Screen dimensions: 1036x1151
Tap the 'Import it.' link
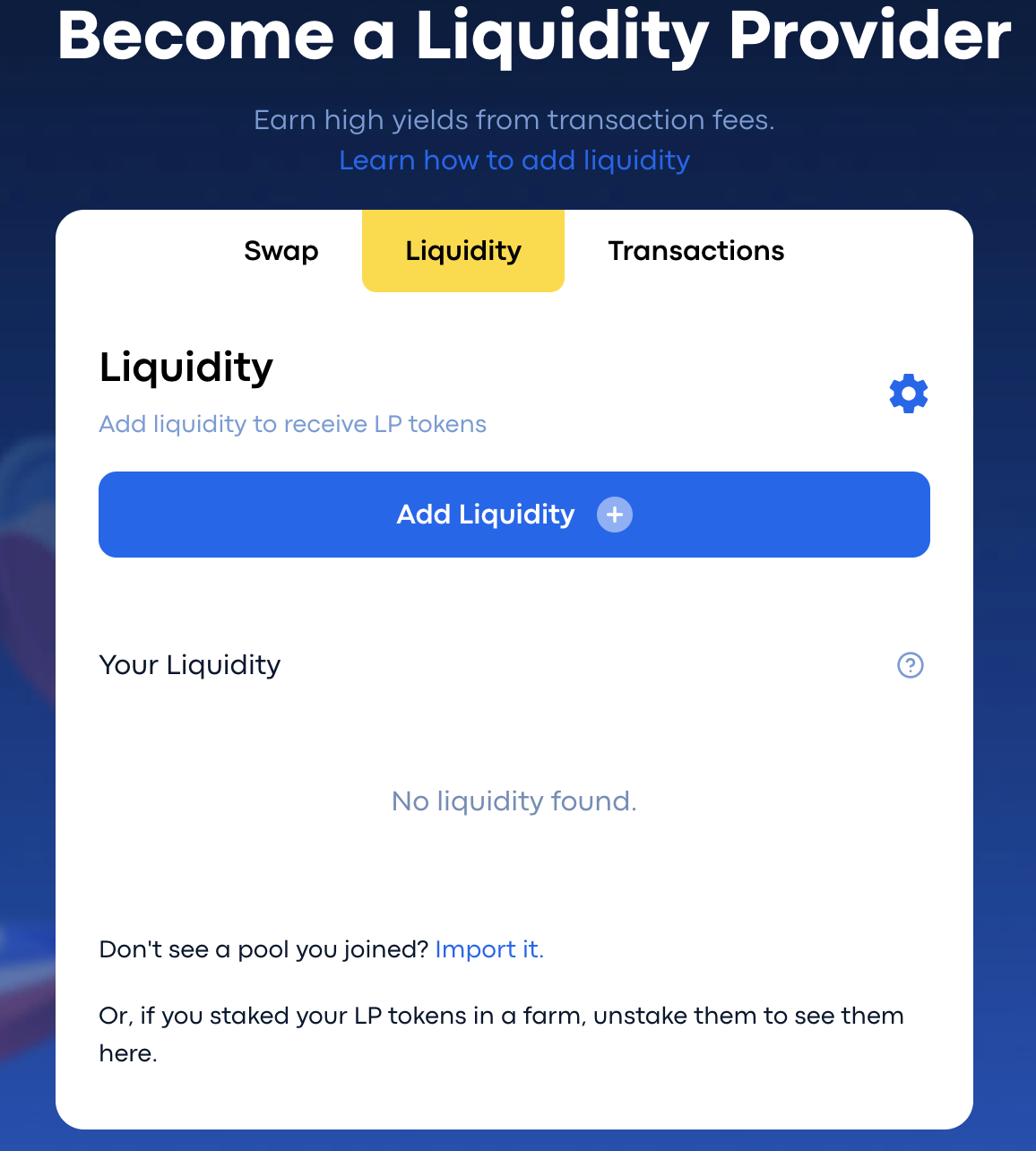coord(489,949)
